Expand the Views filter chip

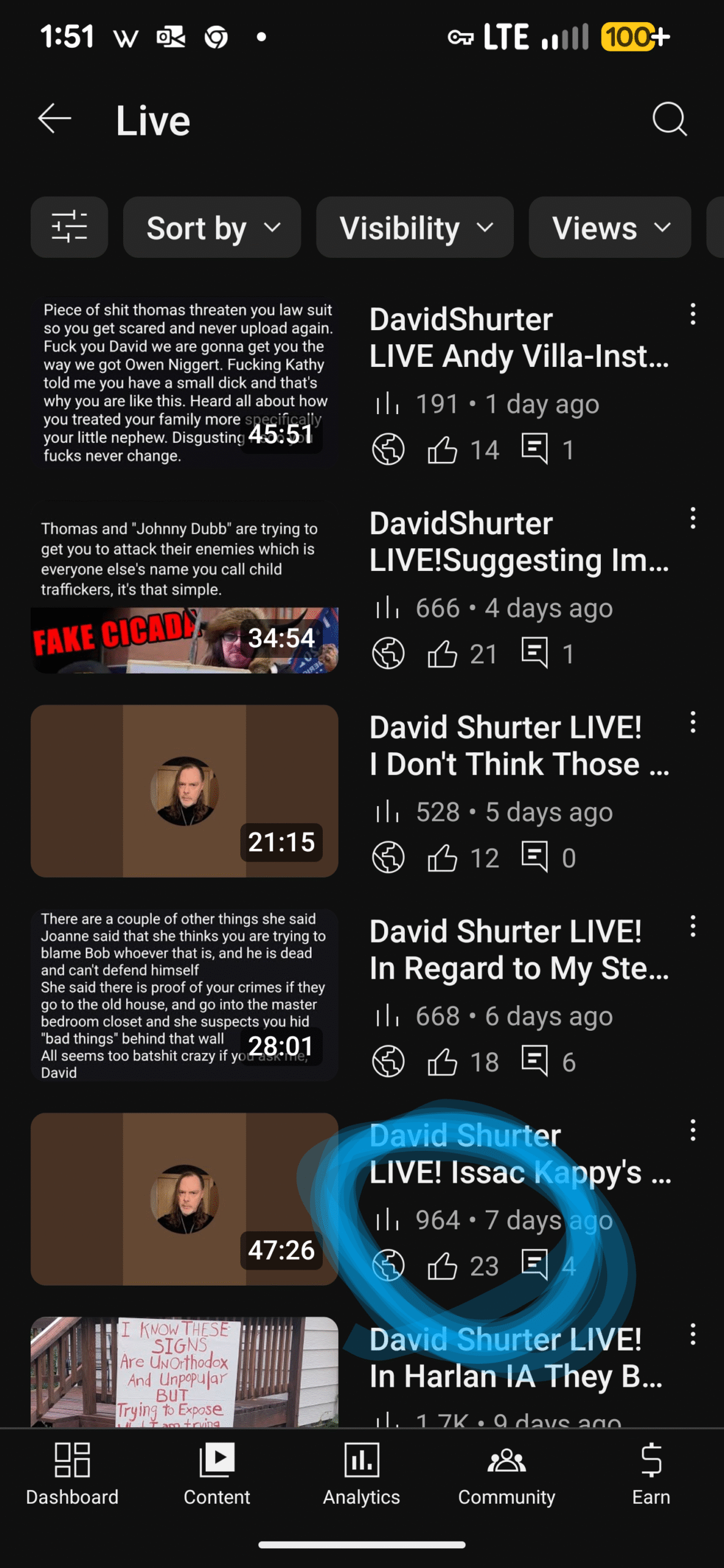610,227
